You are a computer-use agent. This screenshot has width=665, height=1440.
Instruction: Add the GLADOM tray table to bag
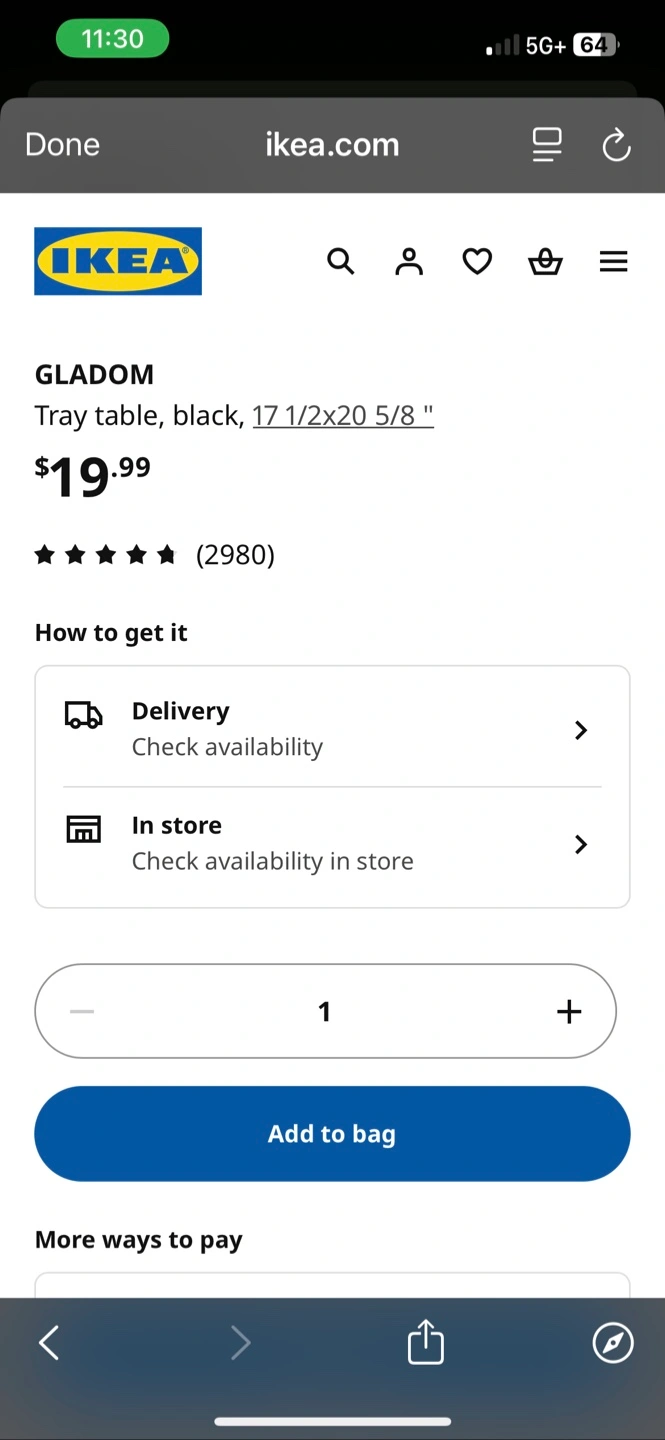332,1134
